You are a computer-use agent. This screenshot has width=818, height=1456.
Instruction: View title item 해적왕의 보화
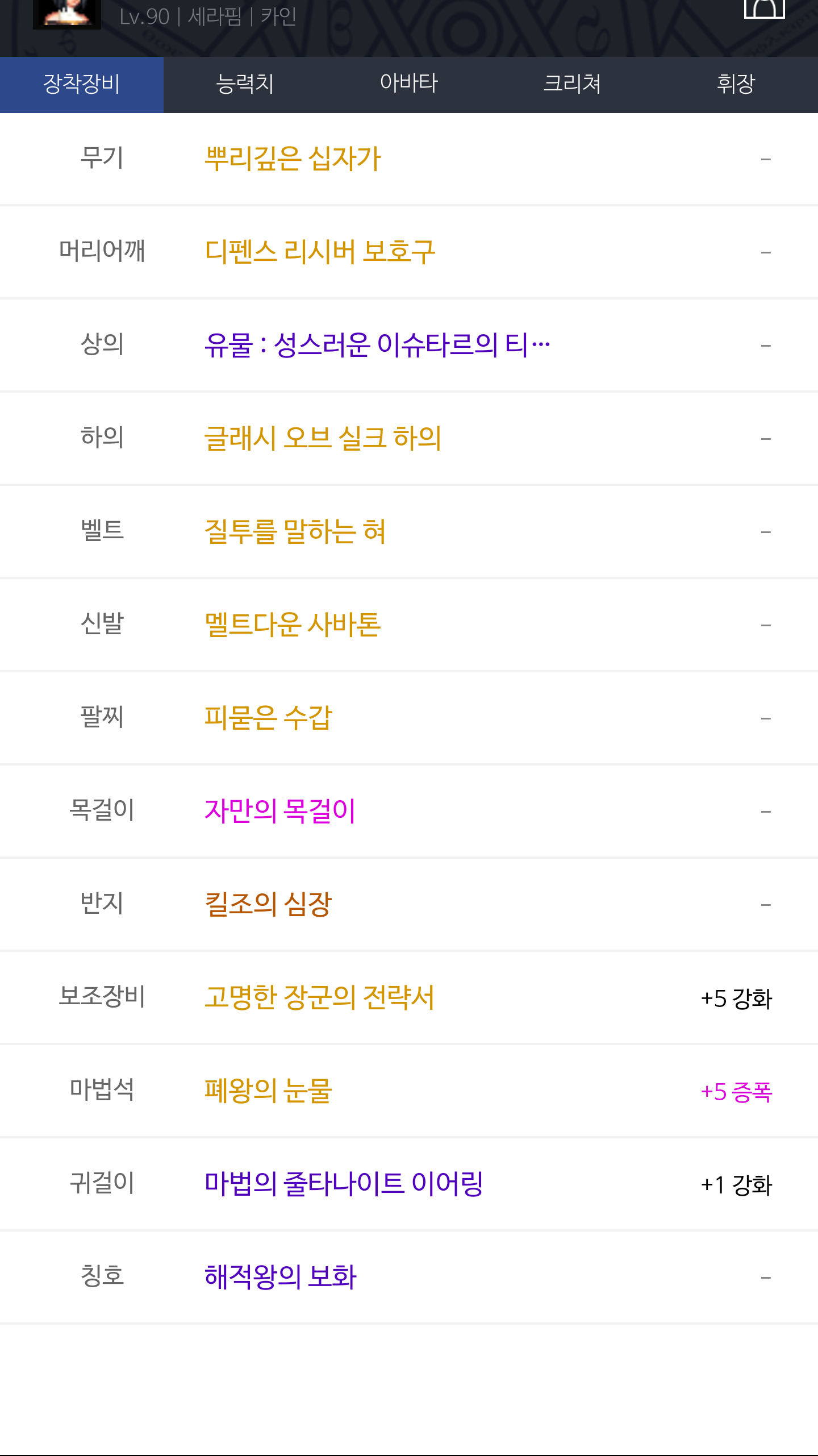pos(281,1277)
